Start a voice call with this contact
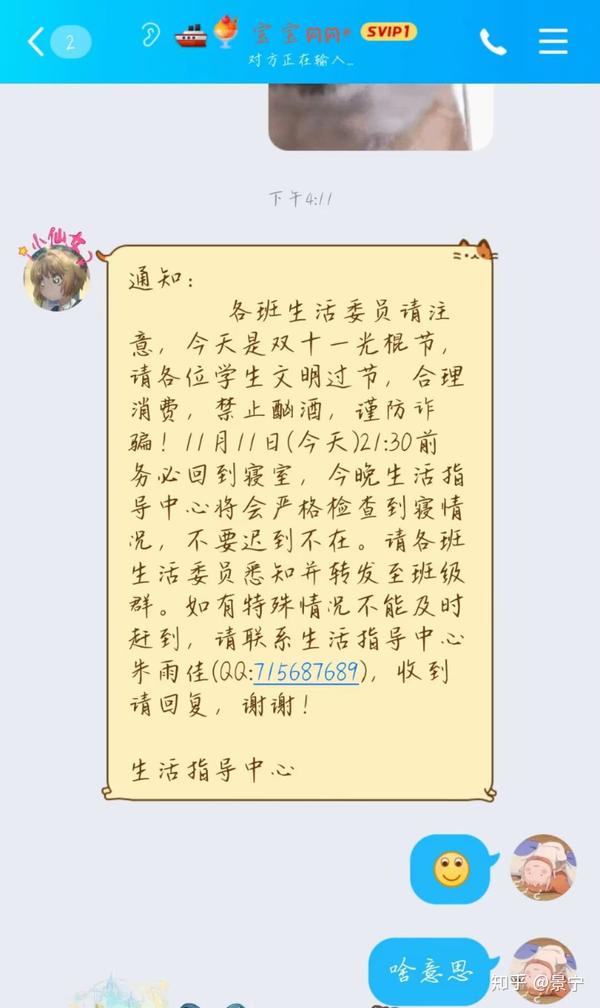 click(493, 42)
